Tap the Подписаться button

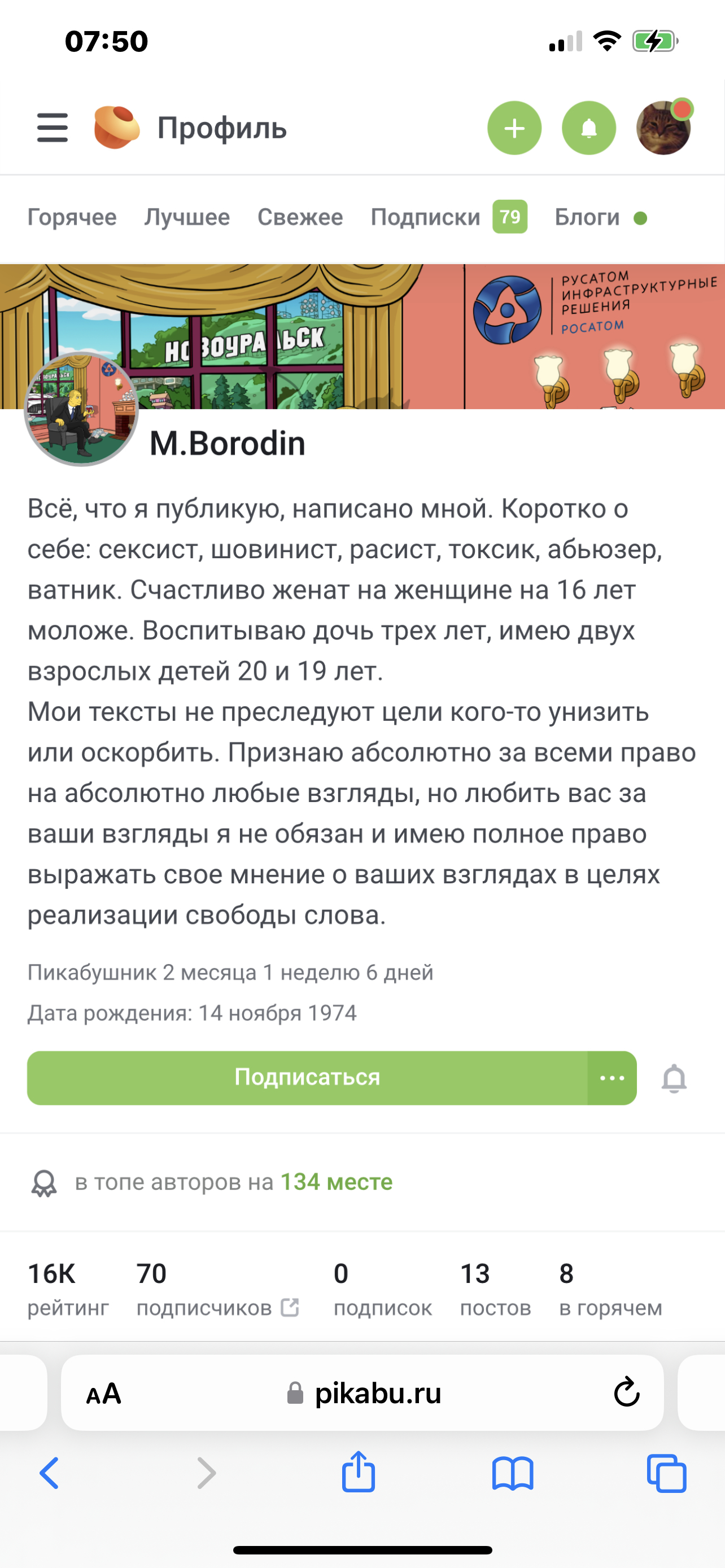(x=307, y=1078)
